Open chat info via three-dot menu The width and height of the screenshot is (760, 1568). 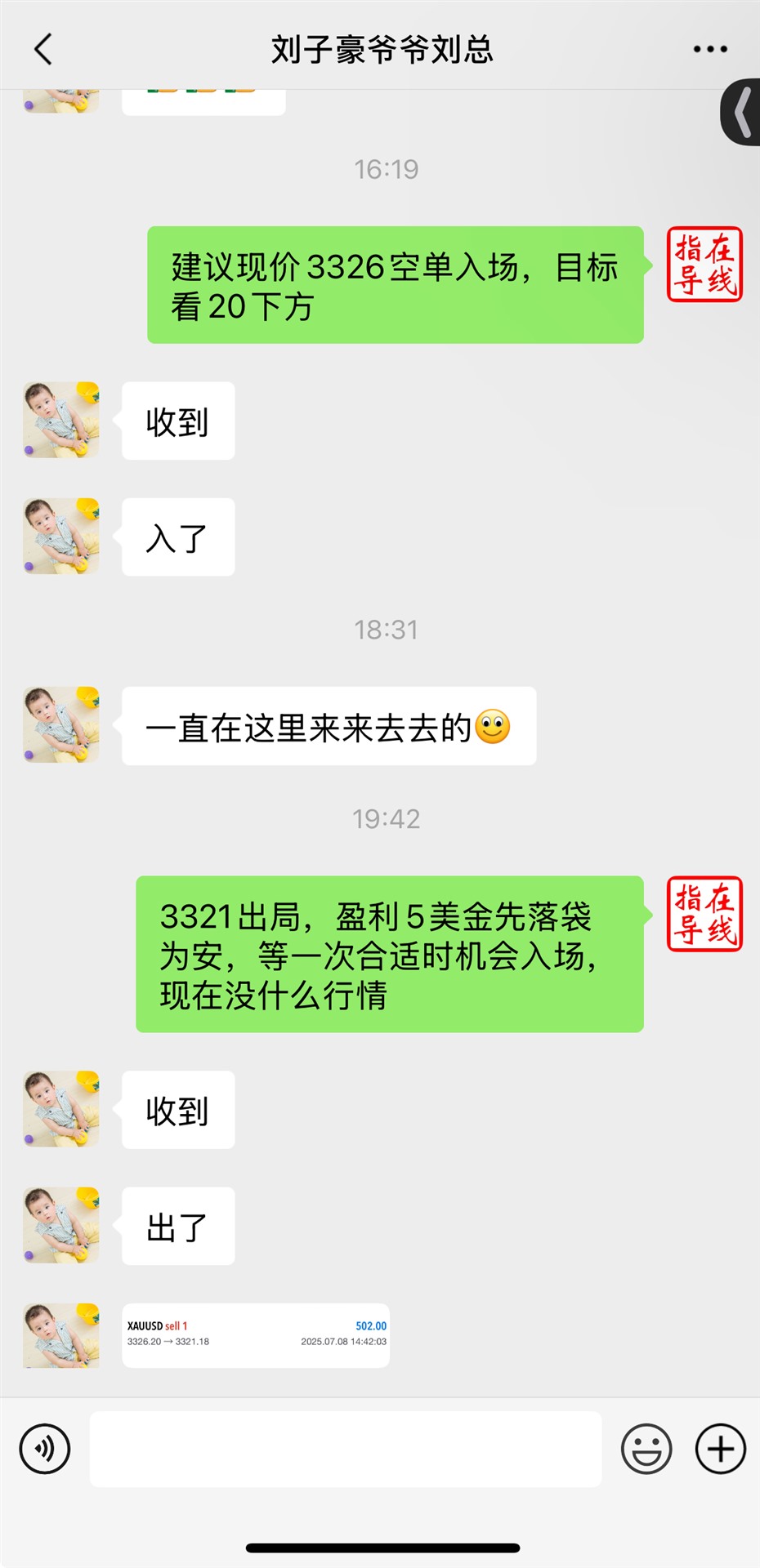click(709, 49)
